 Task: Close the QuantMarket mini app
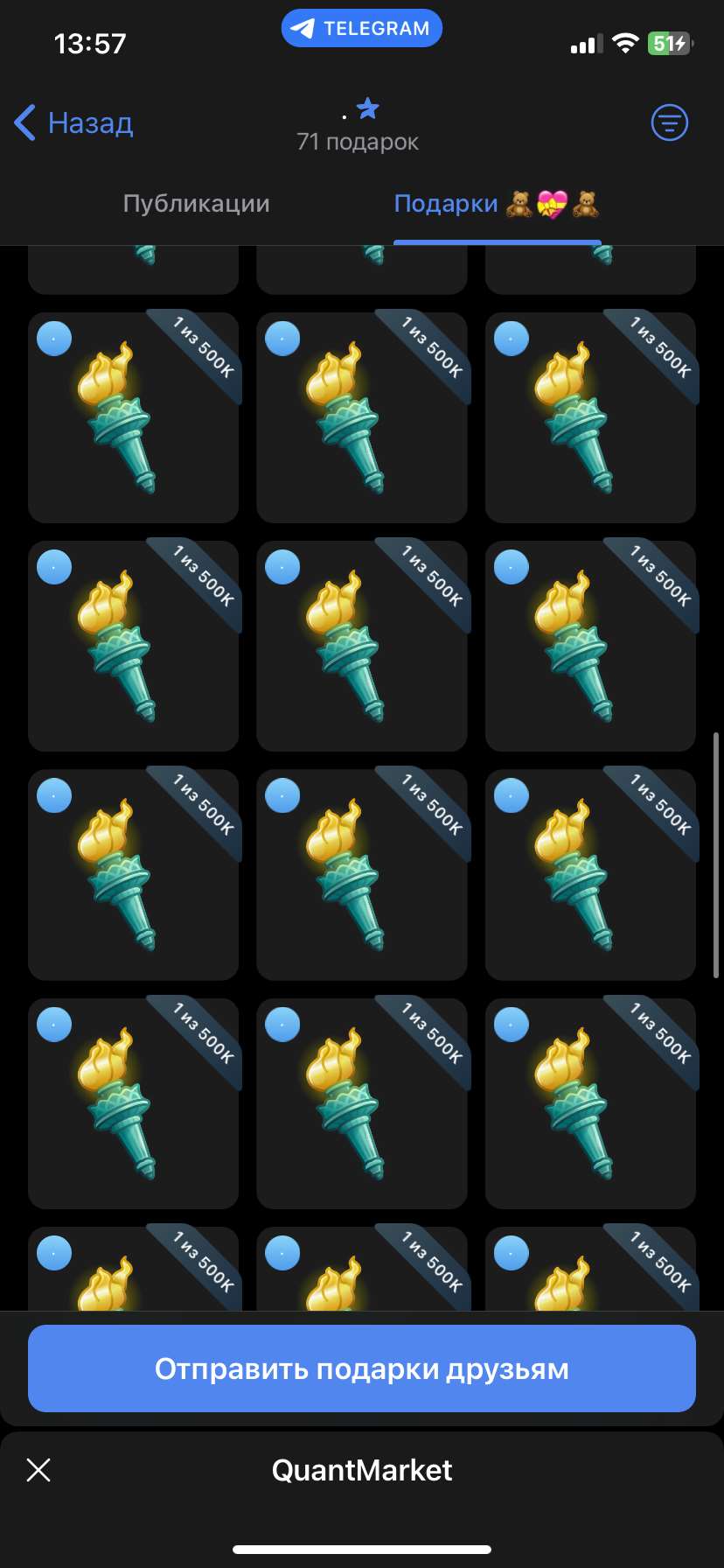pos(38,1470)
